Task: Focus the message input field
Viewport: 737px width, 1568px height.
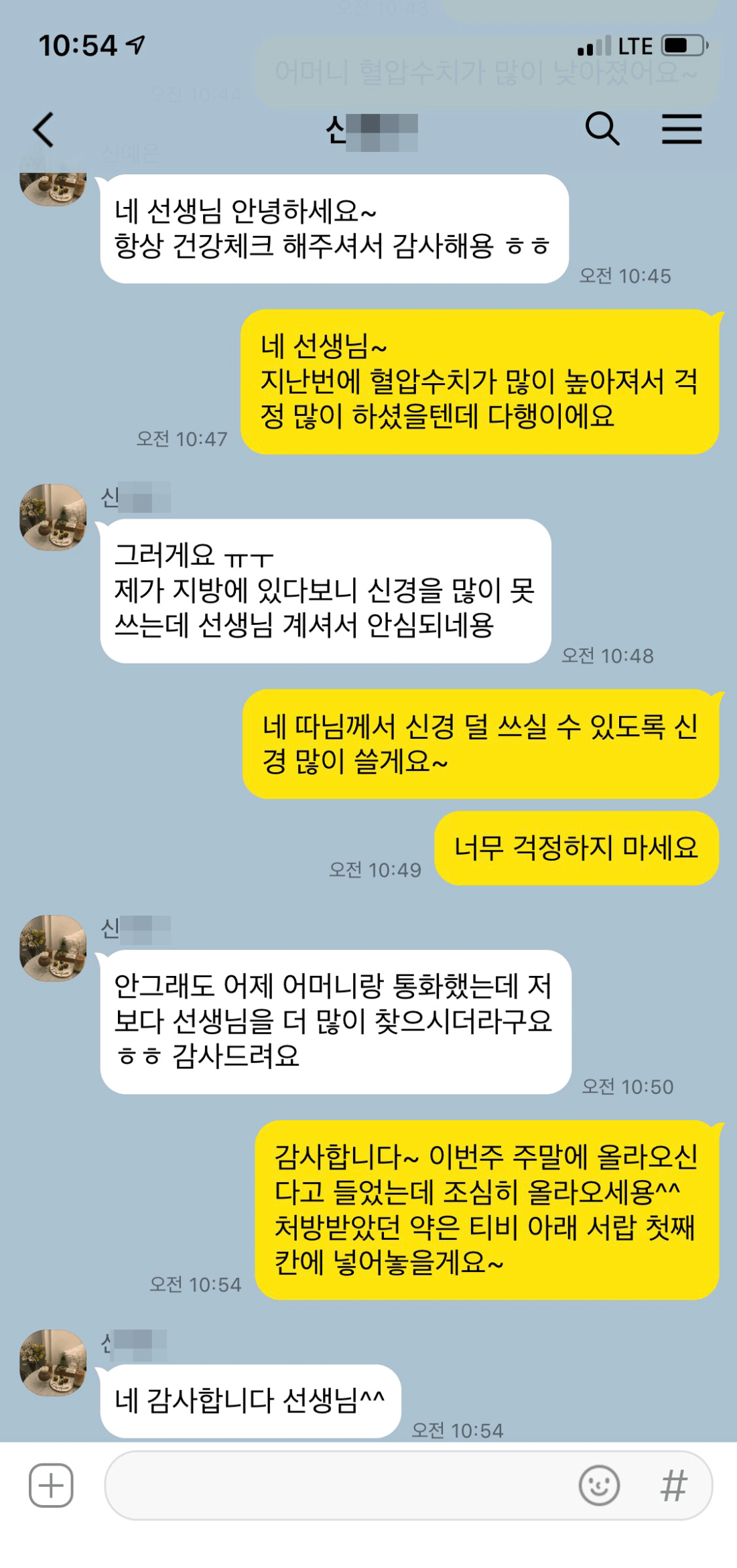Action: (335, 1485)
